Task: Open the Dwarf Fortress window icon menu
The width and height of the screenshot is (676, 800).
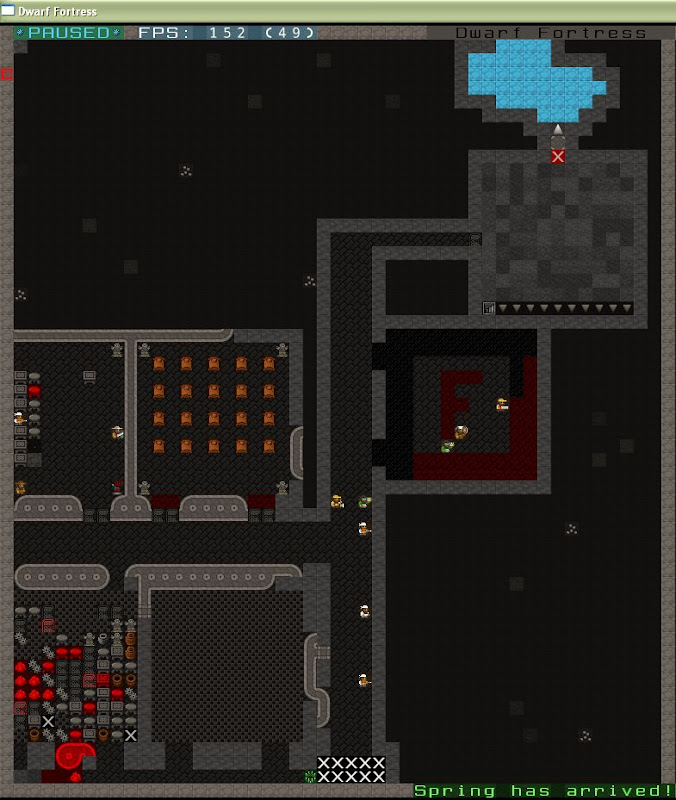Action: (x=8, y=10)
